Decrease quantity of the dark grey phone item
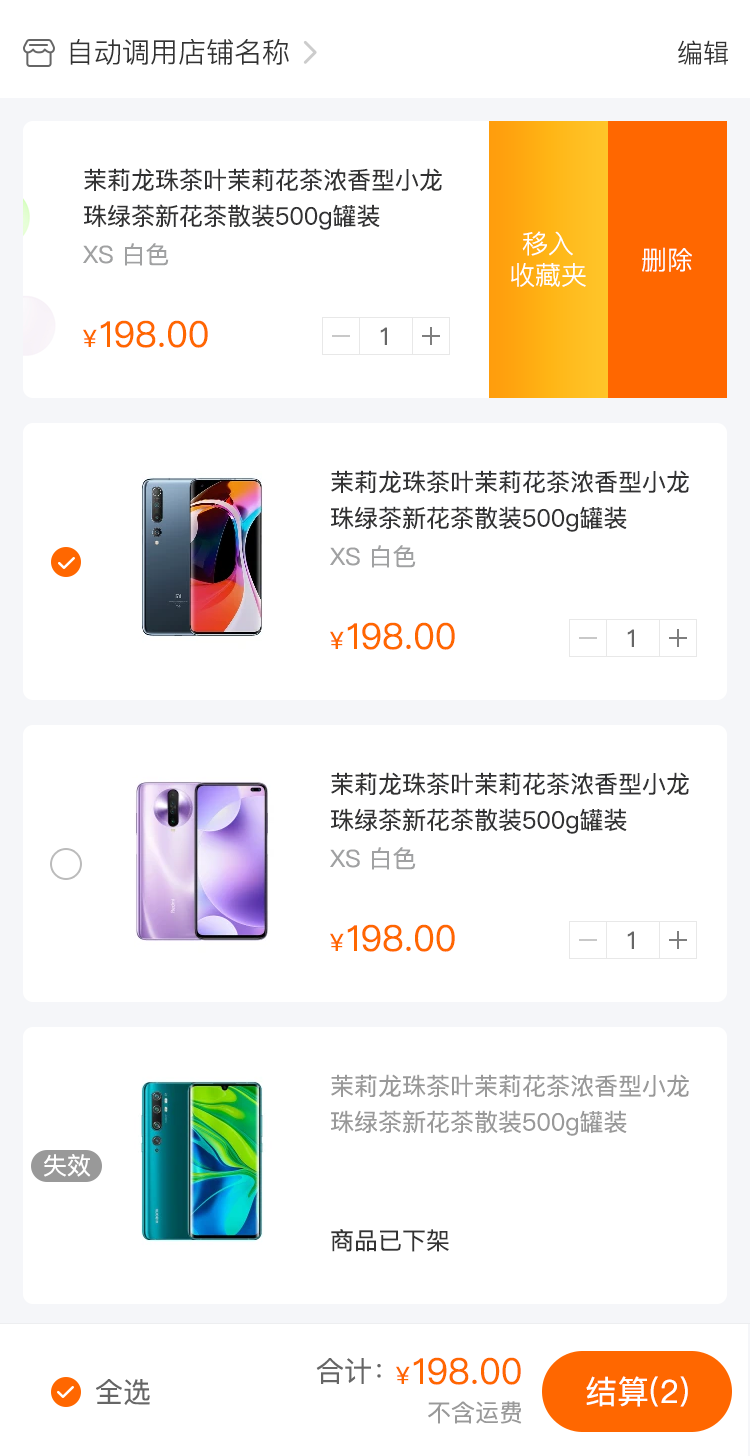 click(588, 638)
